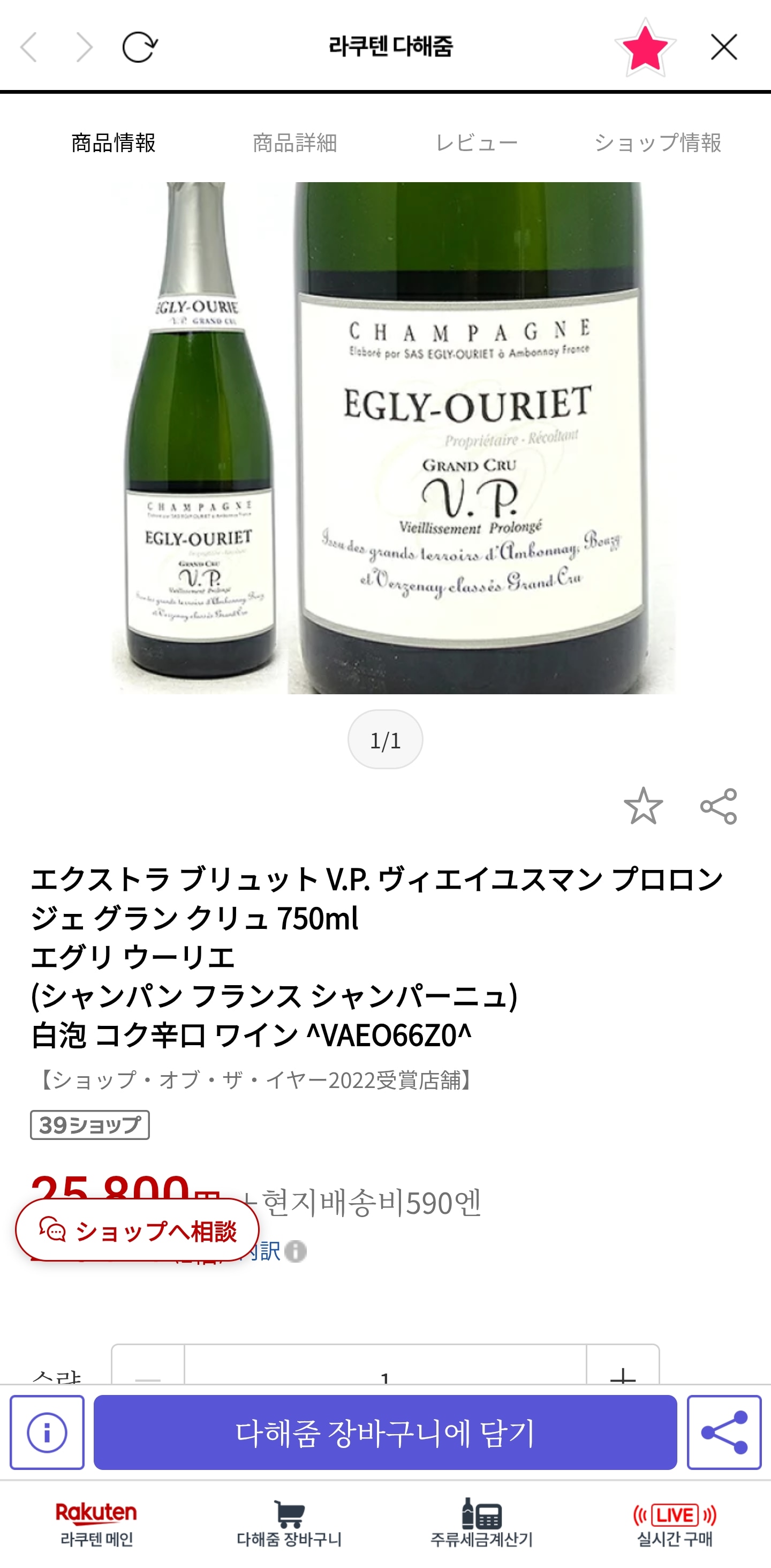The width and height of the screenshot is (771, 1568).
Task: Go to 라쿠텐 메인
Action: [96, 1524]
